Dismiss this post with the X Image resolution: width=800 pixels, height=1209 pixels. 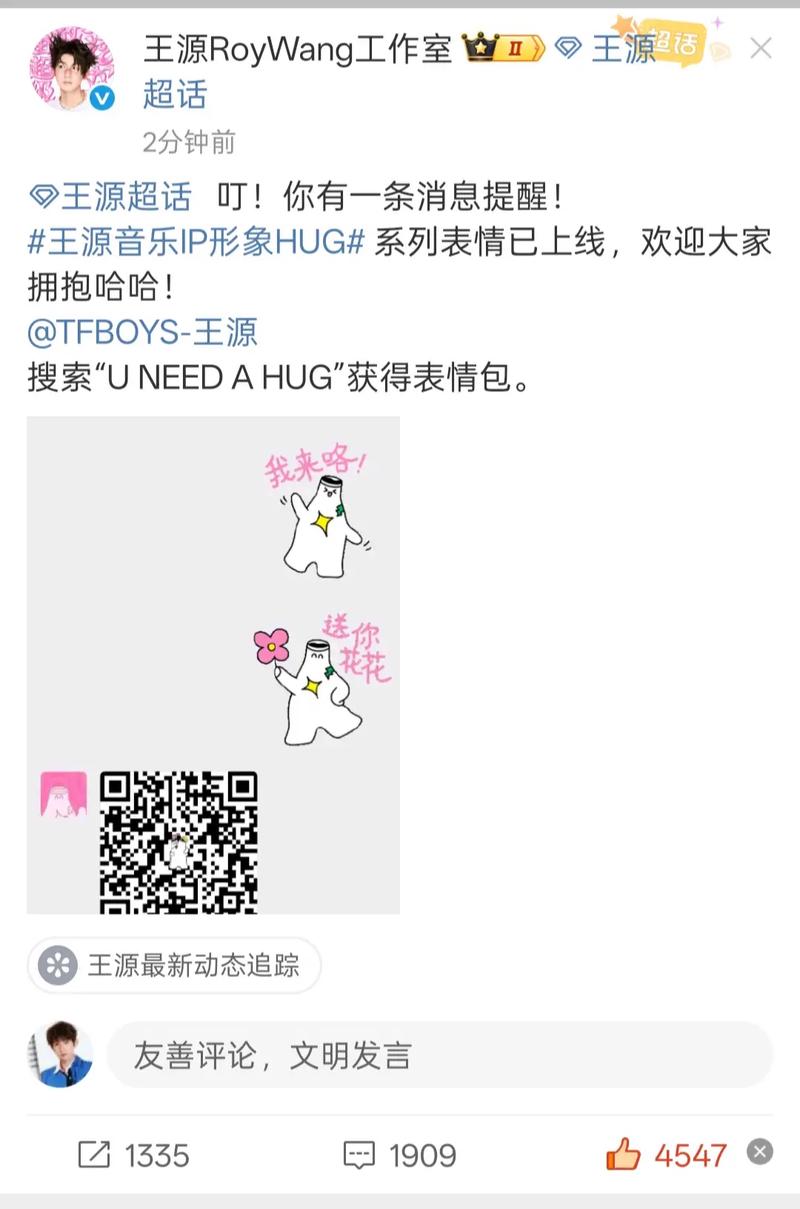click(x=761, y=48)
